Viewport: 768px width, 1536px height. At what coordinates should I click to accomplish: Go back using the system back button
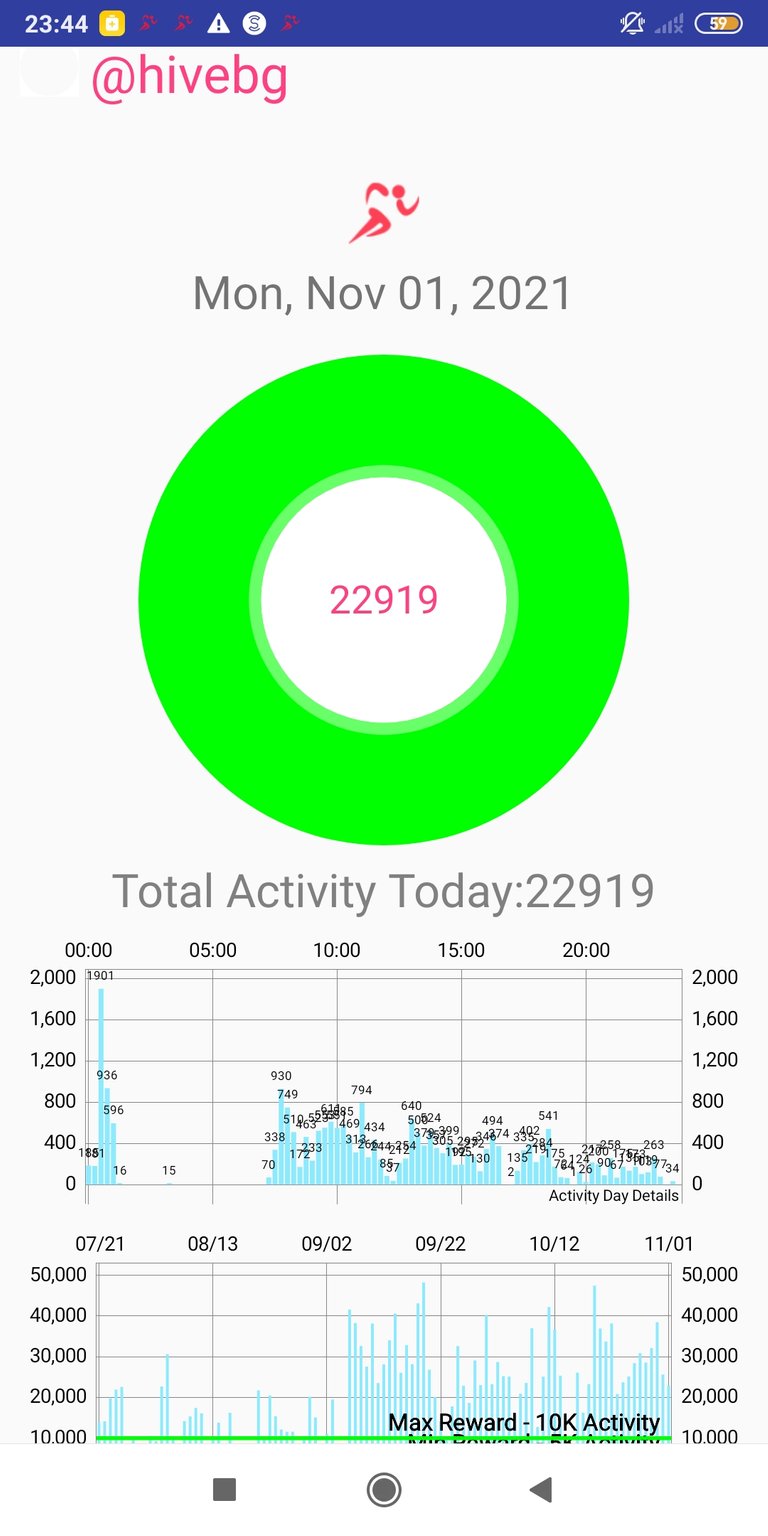coord(541,1490)
